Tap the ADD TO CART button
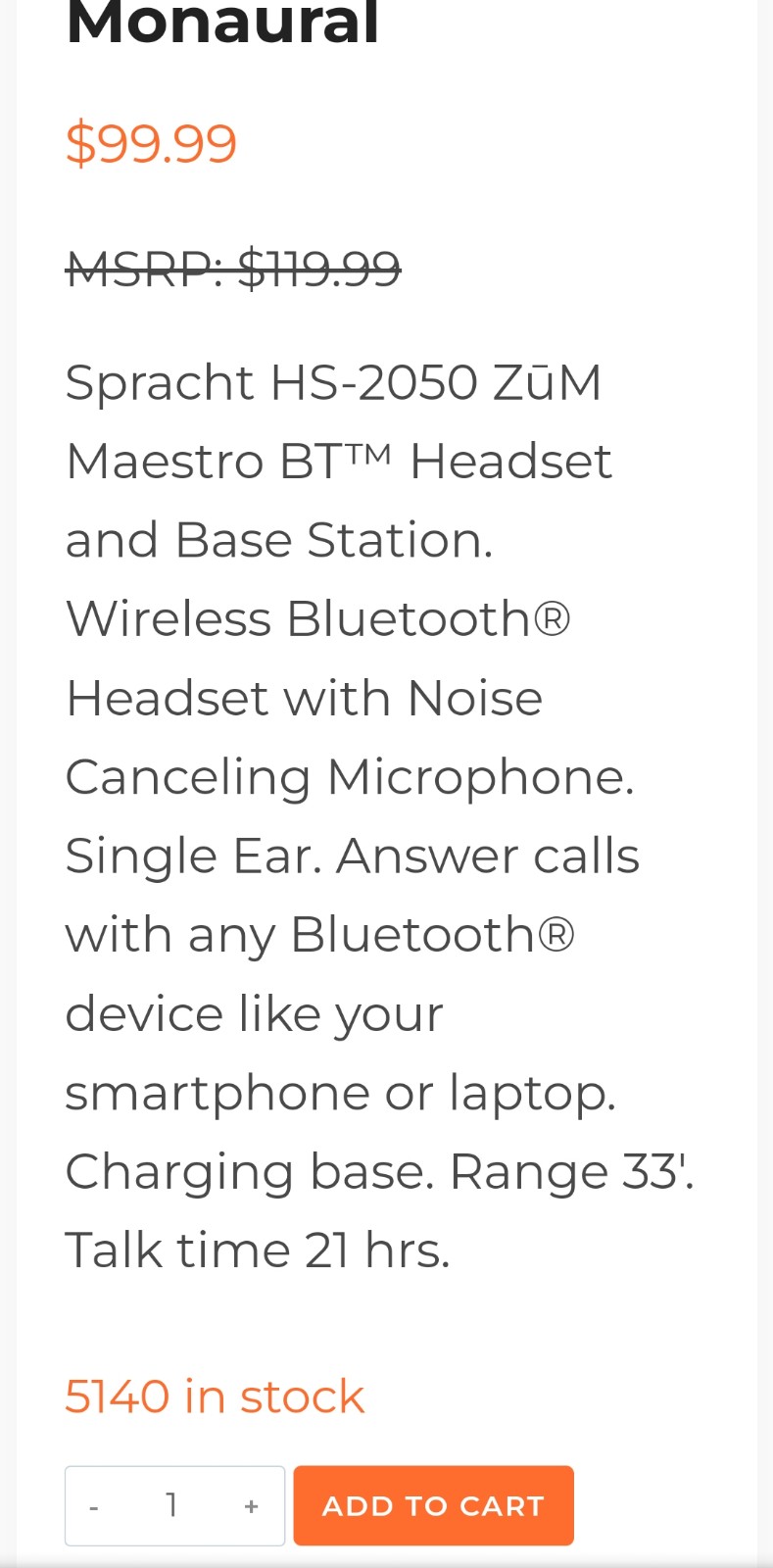 [433, 1505]
